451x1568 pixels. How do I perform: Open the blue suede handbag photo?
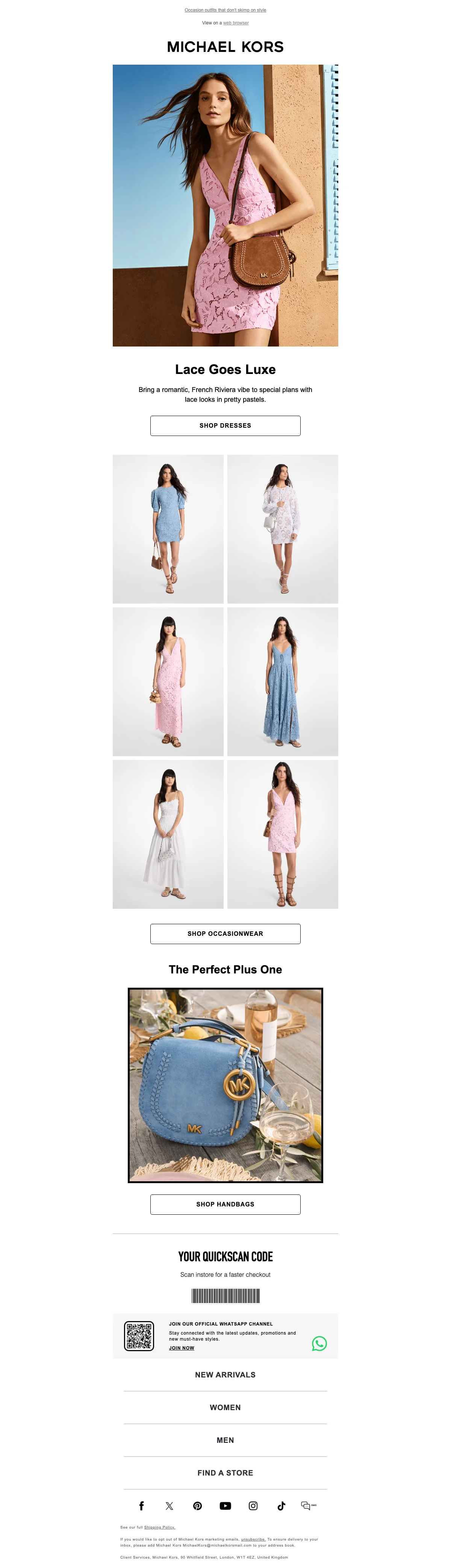pyautogui.click(x=225, y=1085)
